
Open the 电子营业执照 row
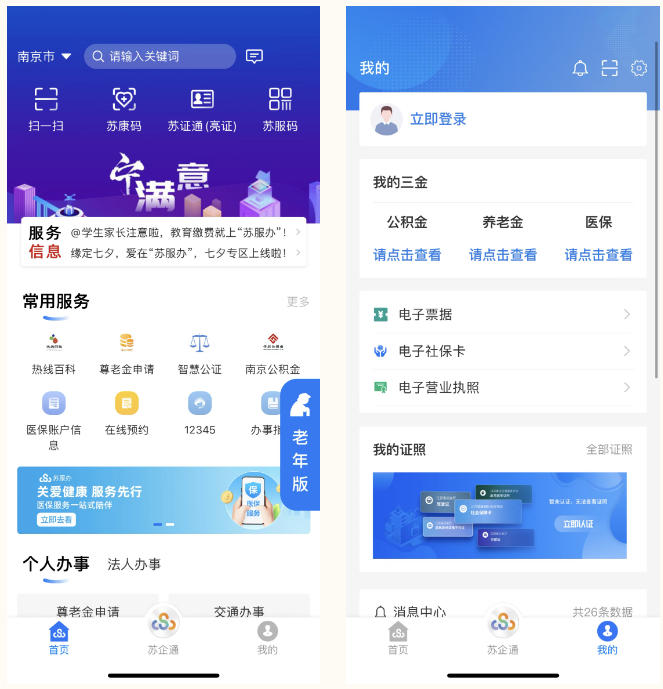(x=503, y=388)
